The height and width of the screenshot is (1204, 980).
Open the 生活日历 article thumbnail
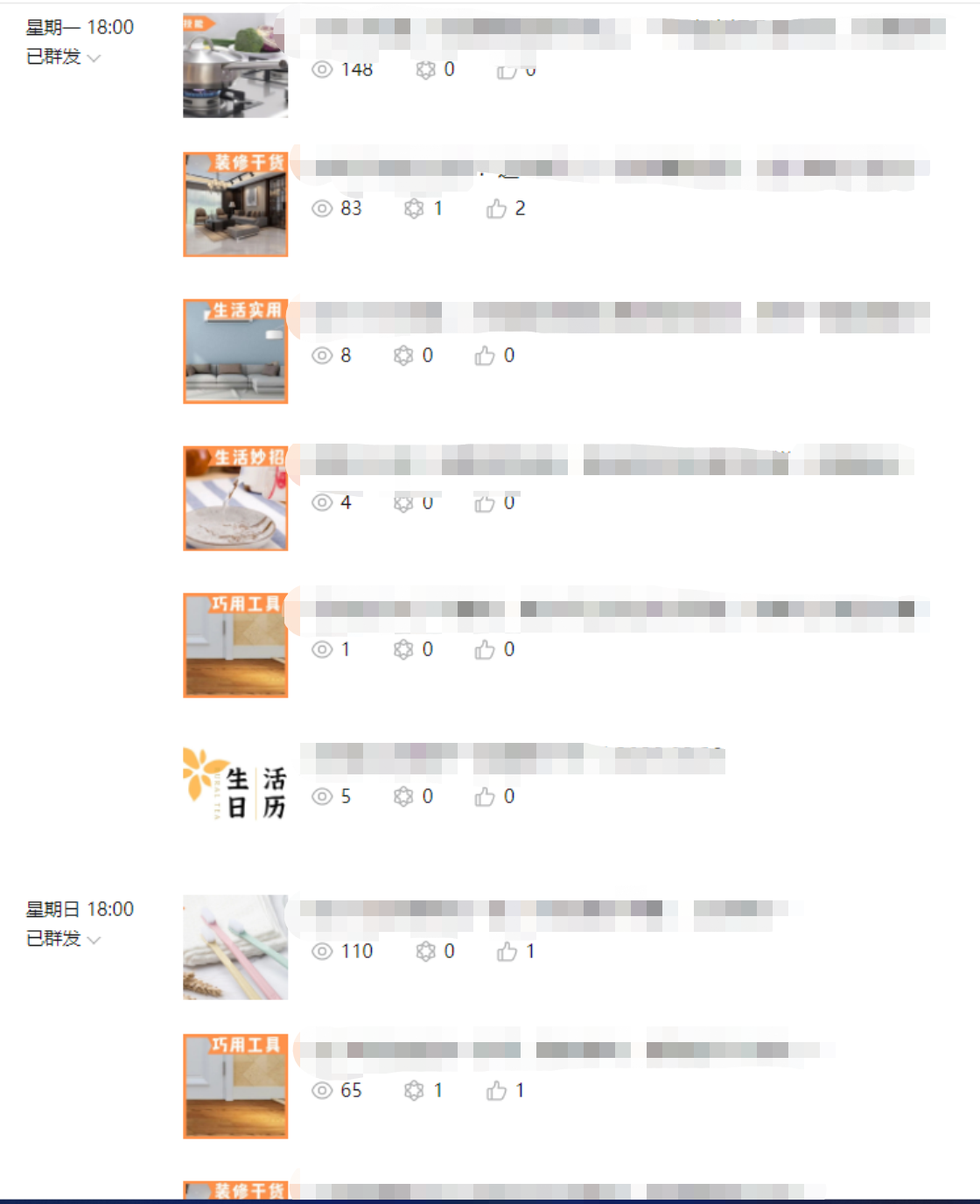tap(235, 784)
